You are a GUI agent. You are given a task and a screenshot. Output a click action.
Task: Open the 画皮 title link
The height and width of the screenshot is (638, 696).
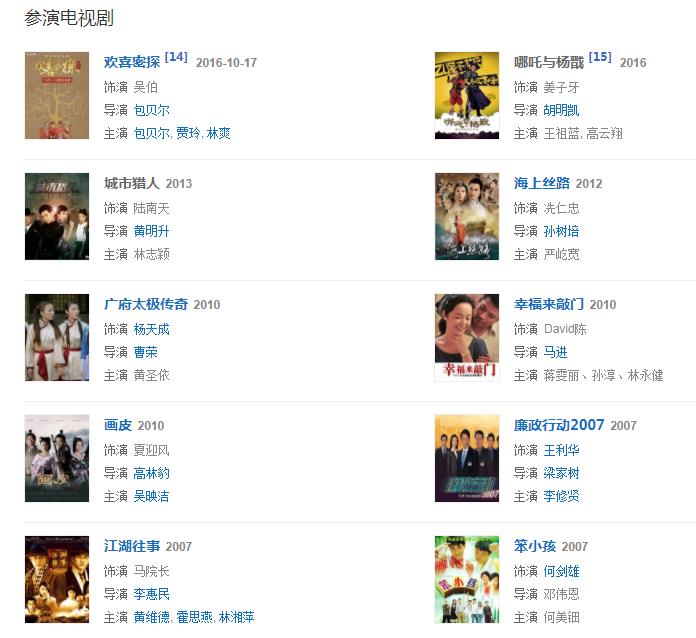coord(118,425)
